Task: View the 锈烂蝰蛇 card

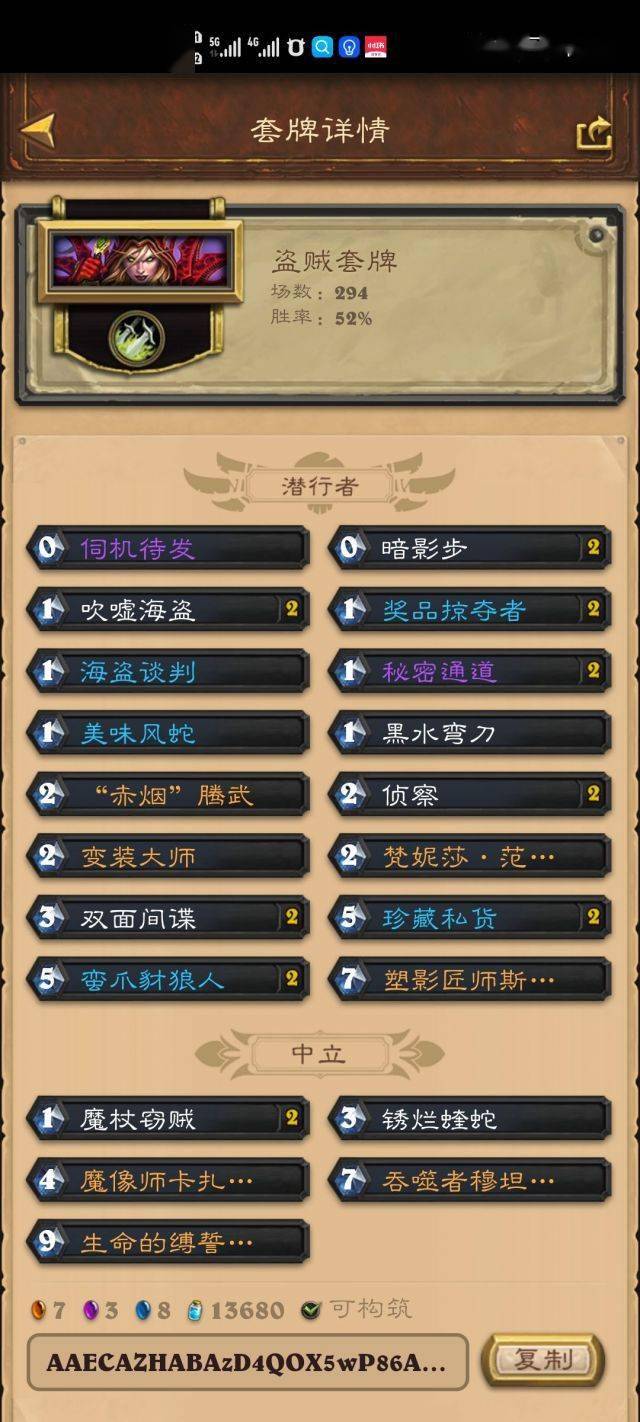Action: (468, 1119)
